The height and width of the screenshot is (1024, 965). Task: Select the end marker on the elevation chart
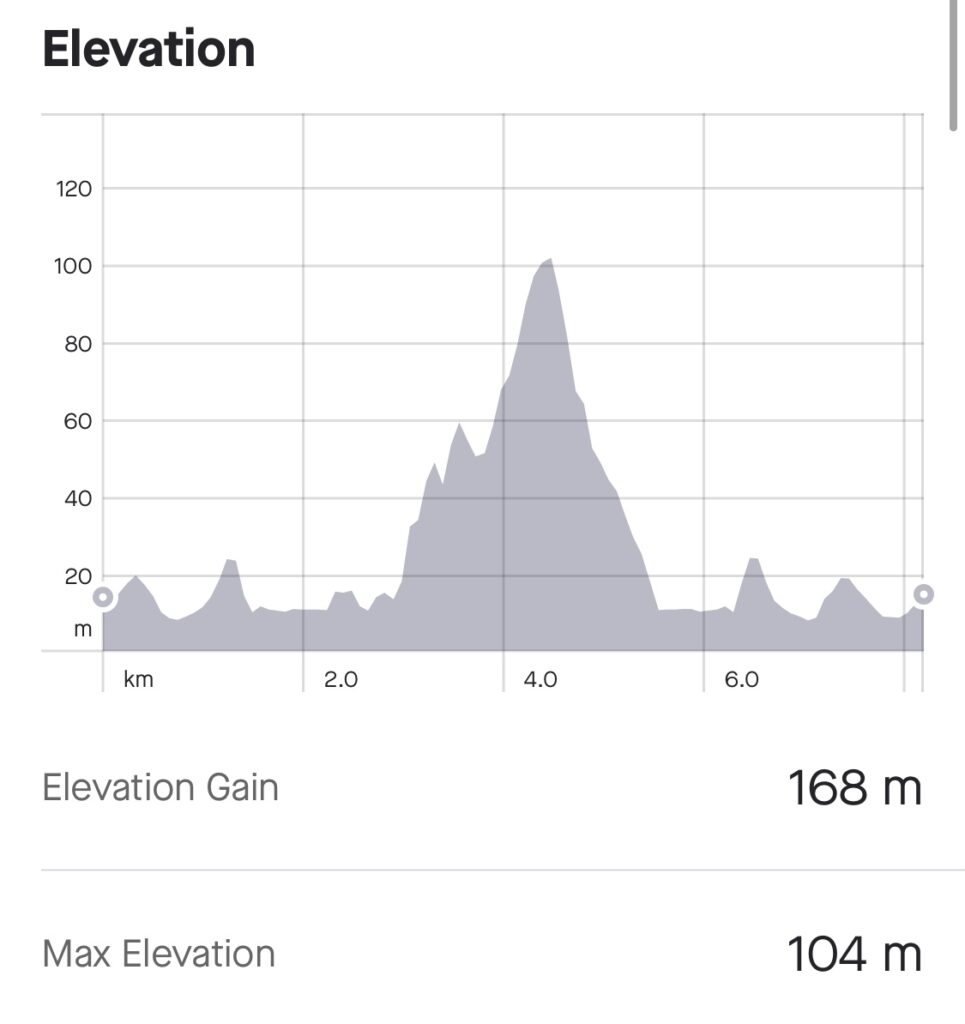923,594
